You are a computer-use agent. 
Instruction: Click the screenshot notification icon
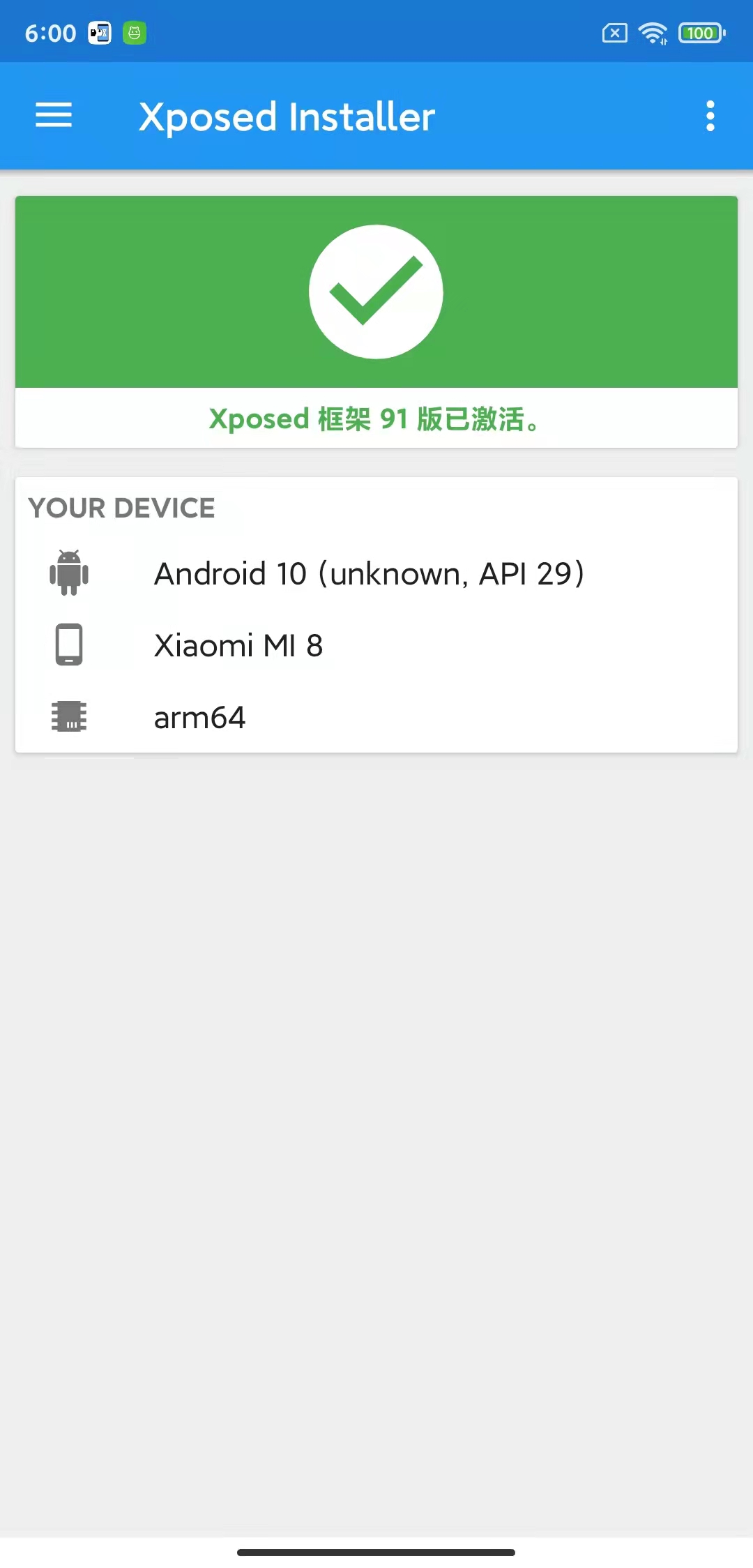[98, 32]
